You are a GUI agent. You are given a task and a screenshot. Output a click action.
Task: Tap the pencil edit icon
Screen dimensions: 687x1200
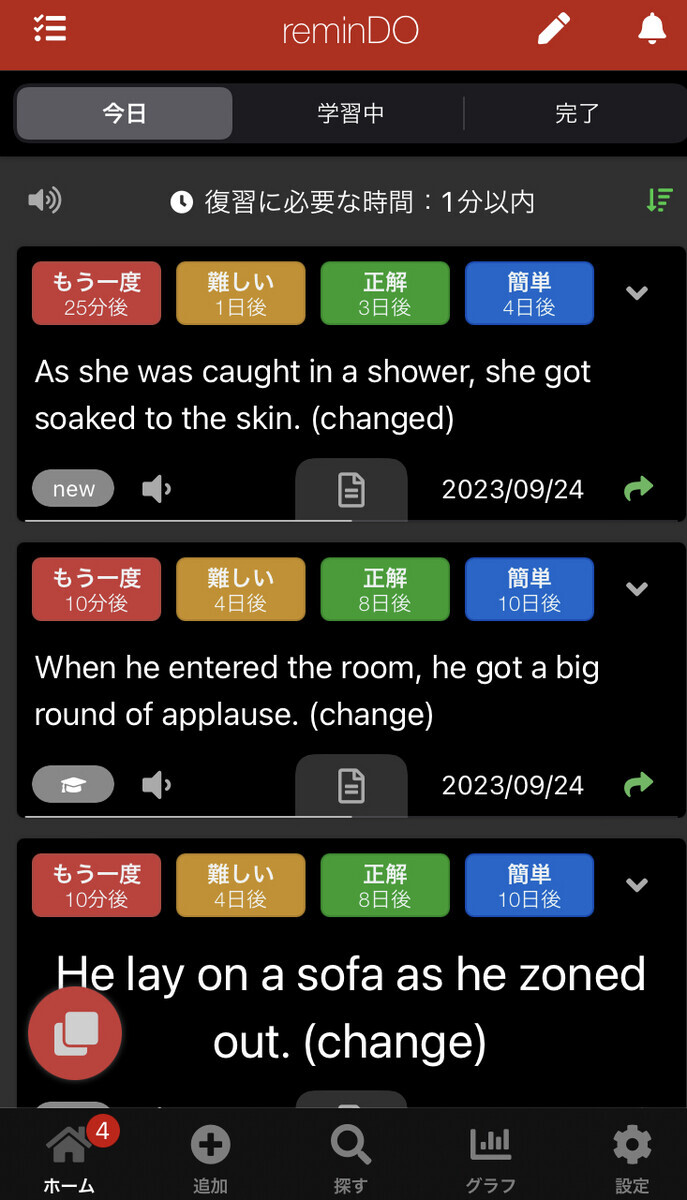tap(553, 29)
